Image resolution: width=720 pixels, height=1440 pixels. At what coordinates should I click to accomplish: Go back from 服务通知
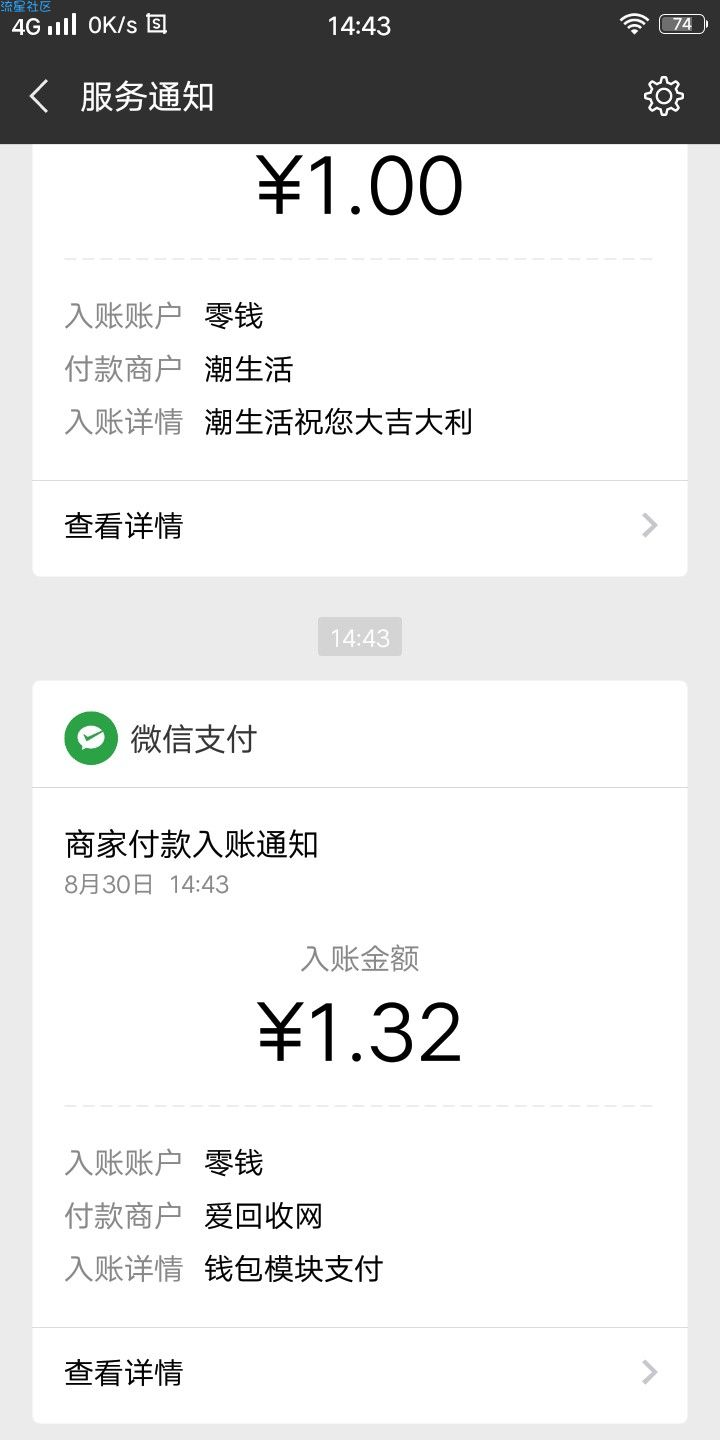click(x=39, y=97)
